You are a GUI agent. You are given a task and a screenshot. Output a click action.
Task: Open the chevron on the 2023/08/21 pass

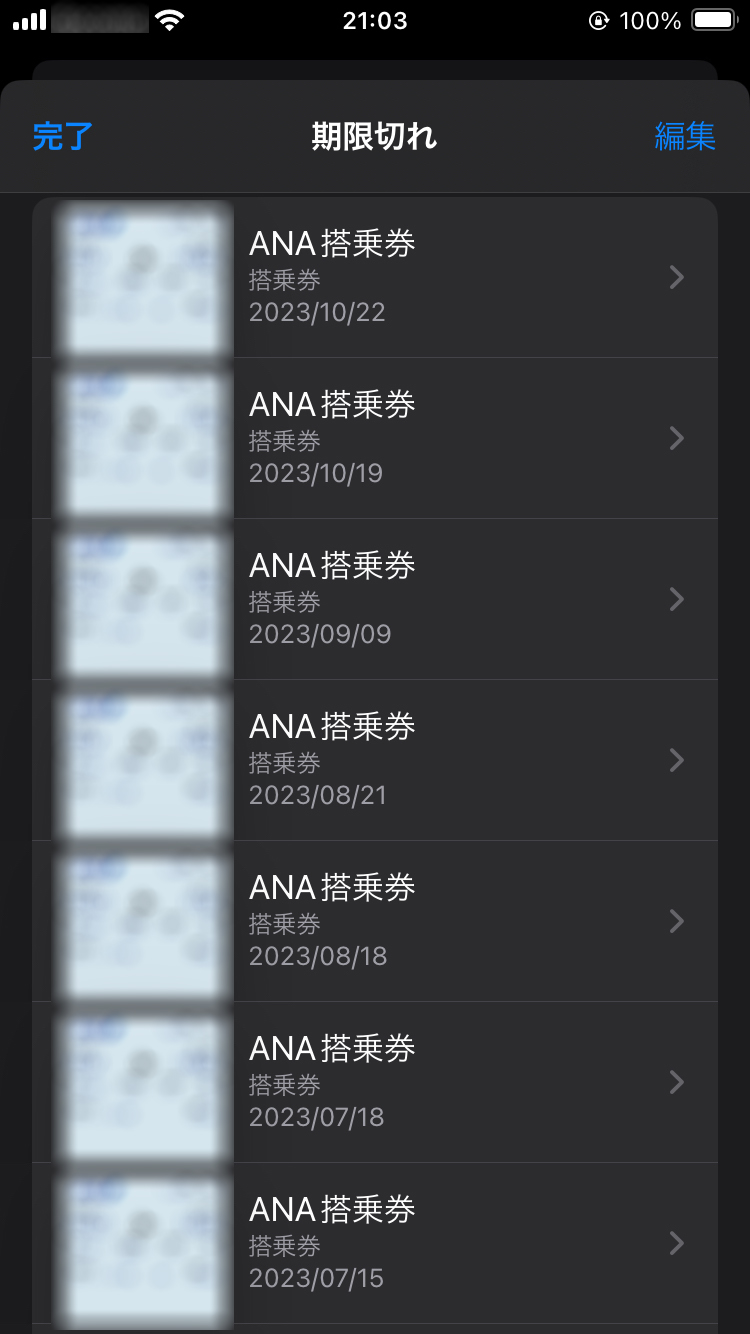[x=677, y=760]
